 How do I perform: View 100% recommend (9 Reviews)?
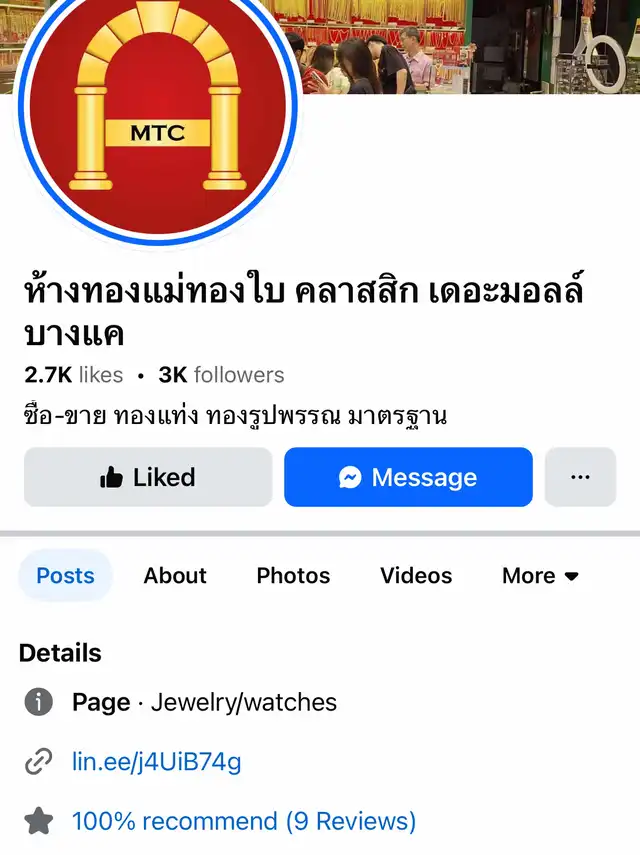(x=243, y=821)
